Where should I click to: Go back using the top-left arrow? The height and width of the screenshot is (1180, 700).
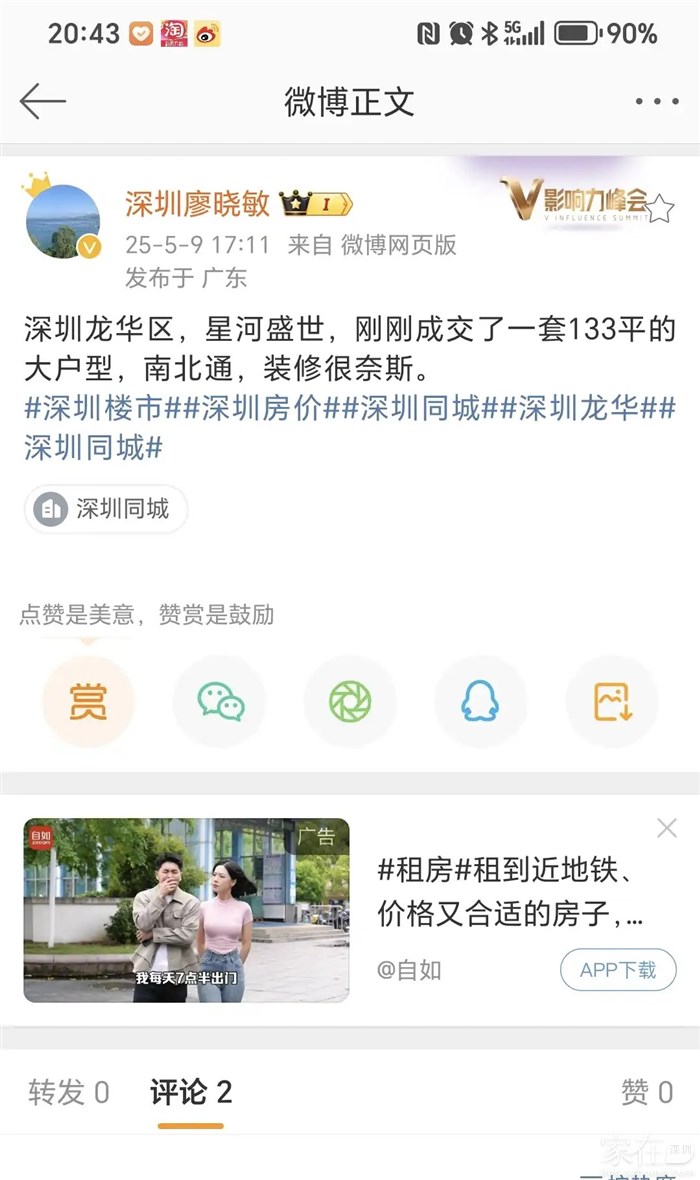(43, 101)
